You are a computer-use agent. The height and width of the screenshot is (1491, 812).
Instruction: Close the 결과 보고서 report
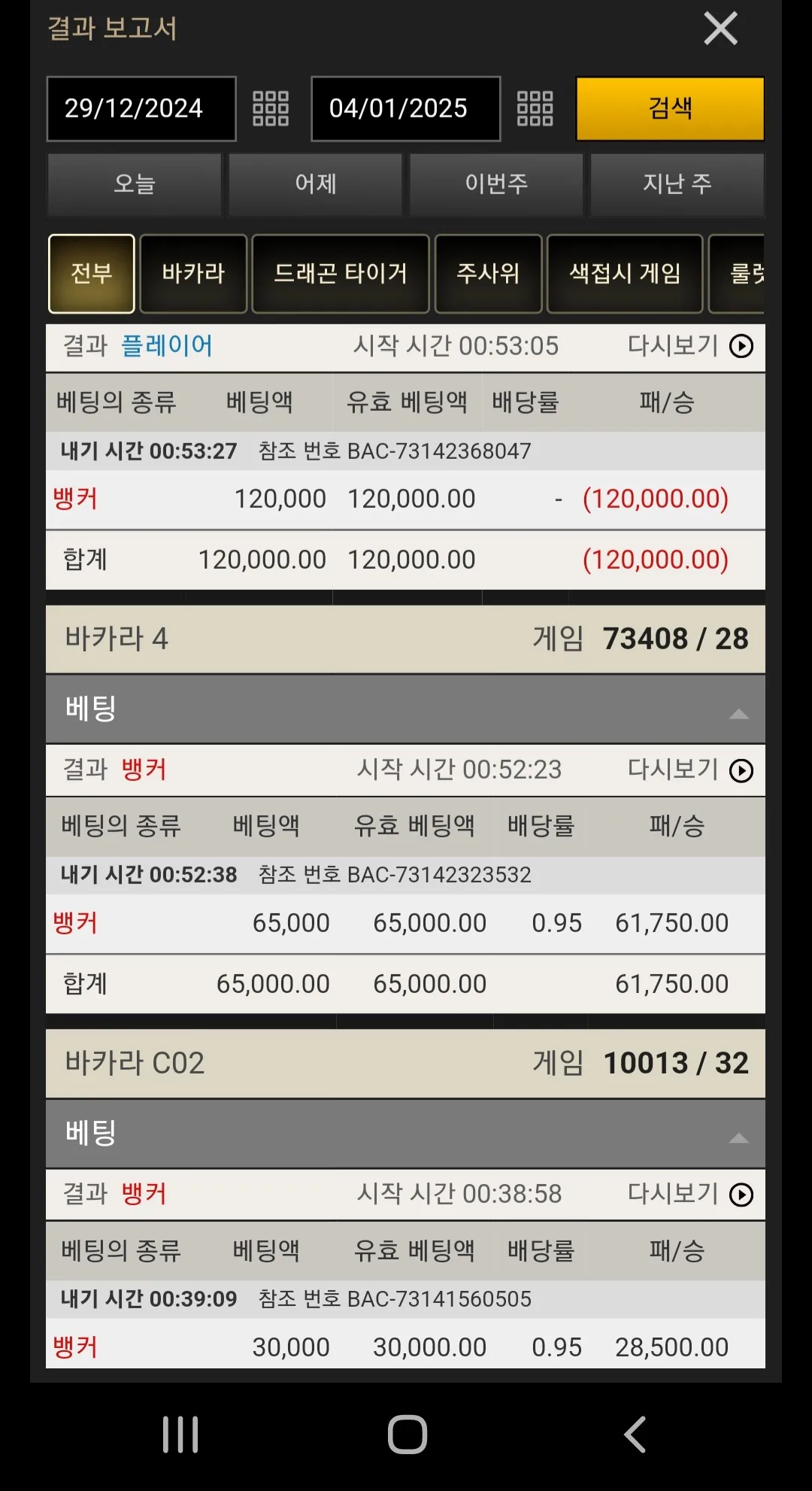720,29
